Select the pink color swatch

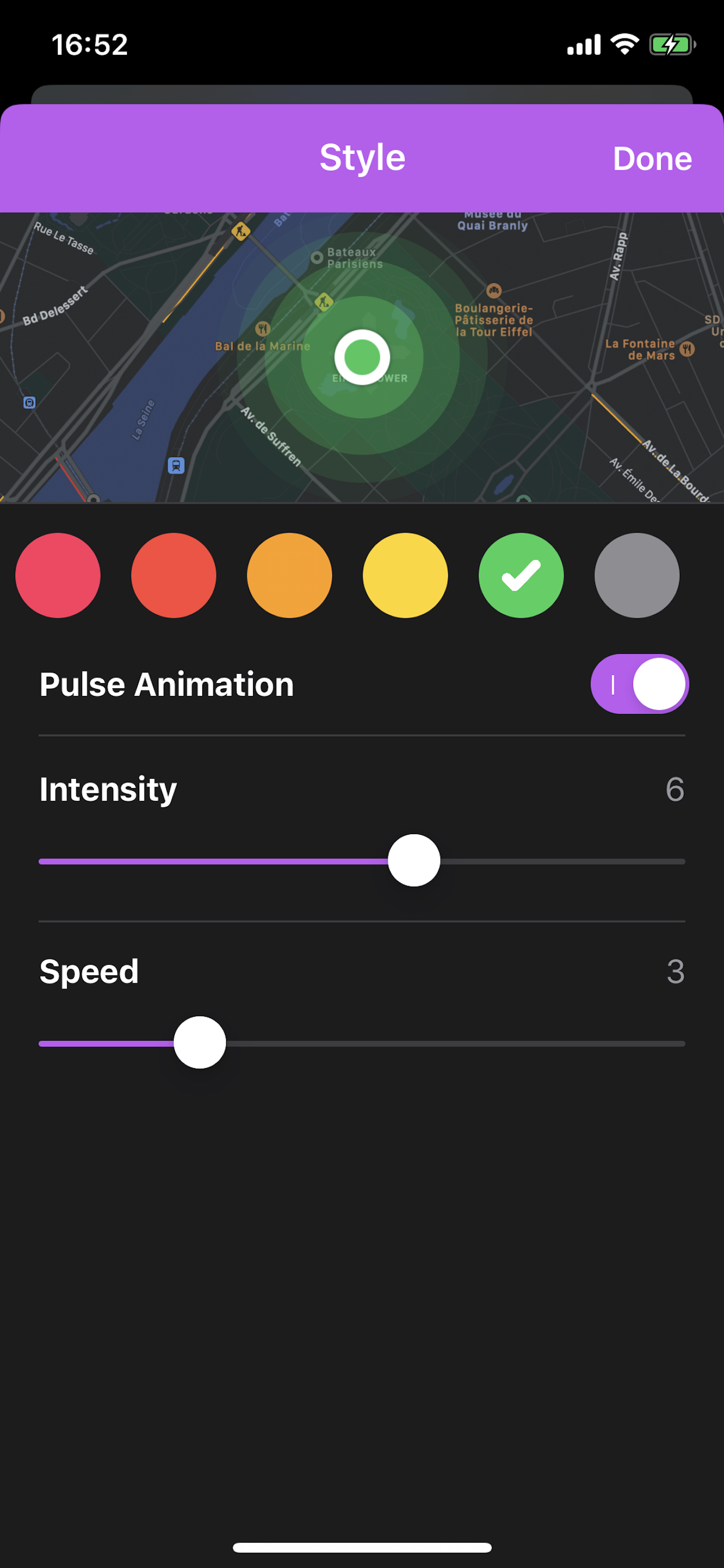point(58,575)
